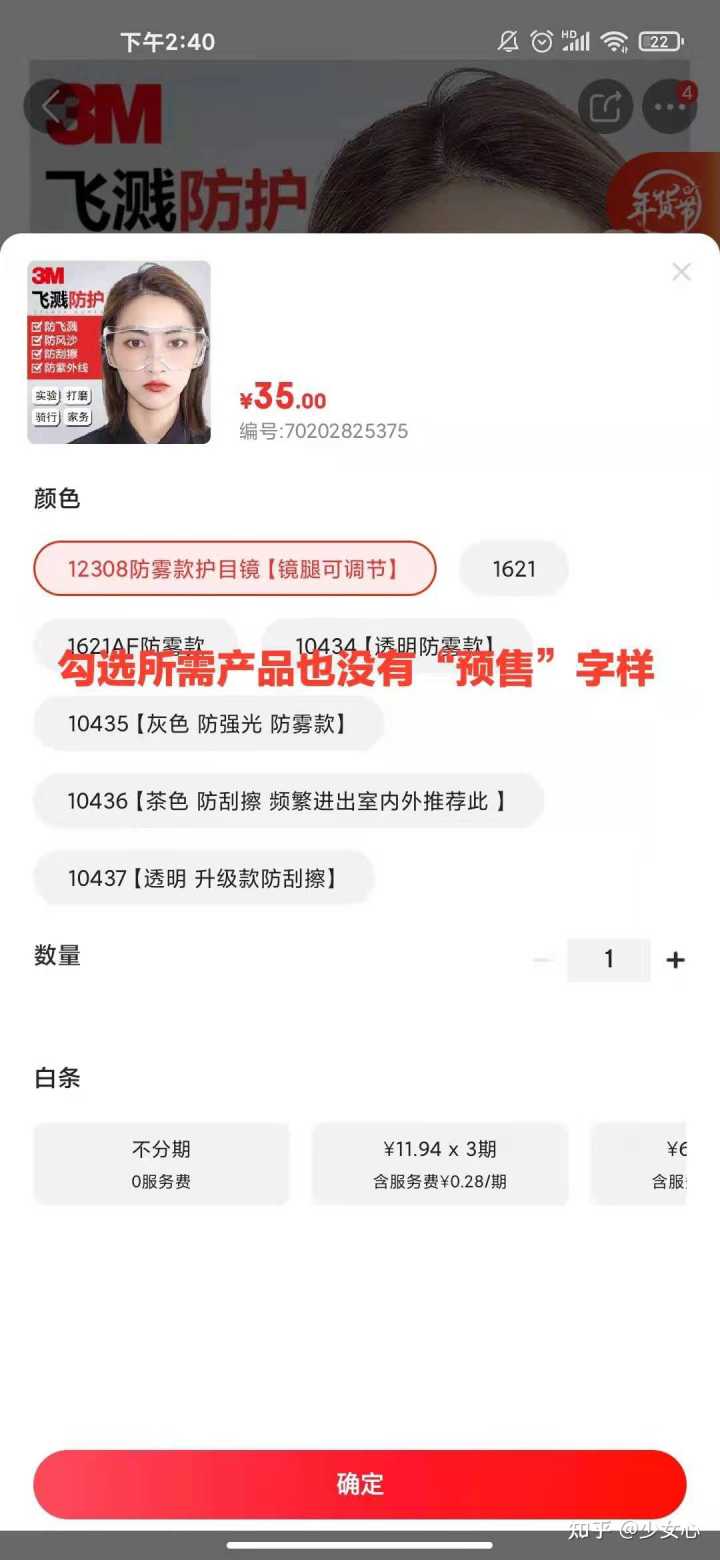This screenshot has width=720, height=1560.
Task: Tap the quantity number field
Action: (608, 960)
